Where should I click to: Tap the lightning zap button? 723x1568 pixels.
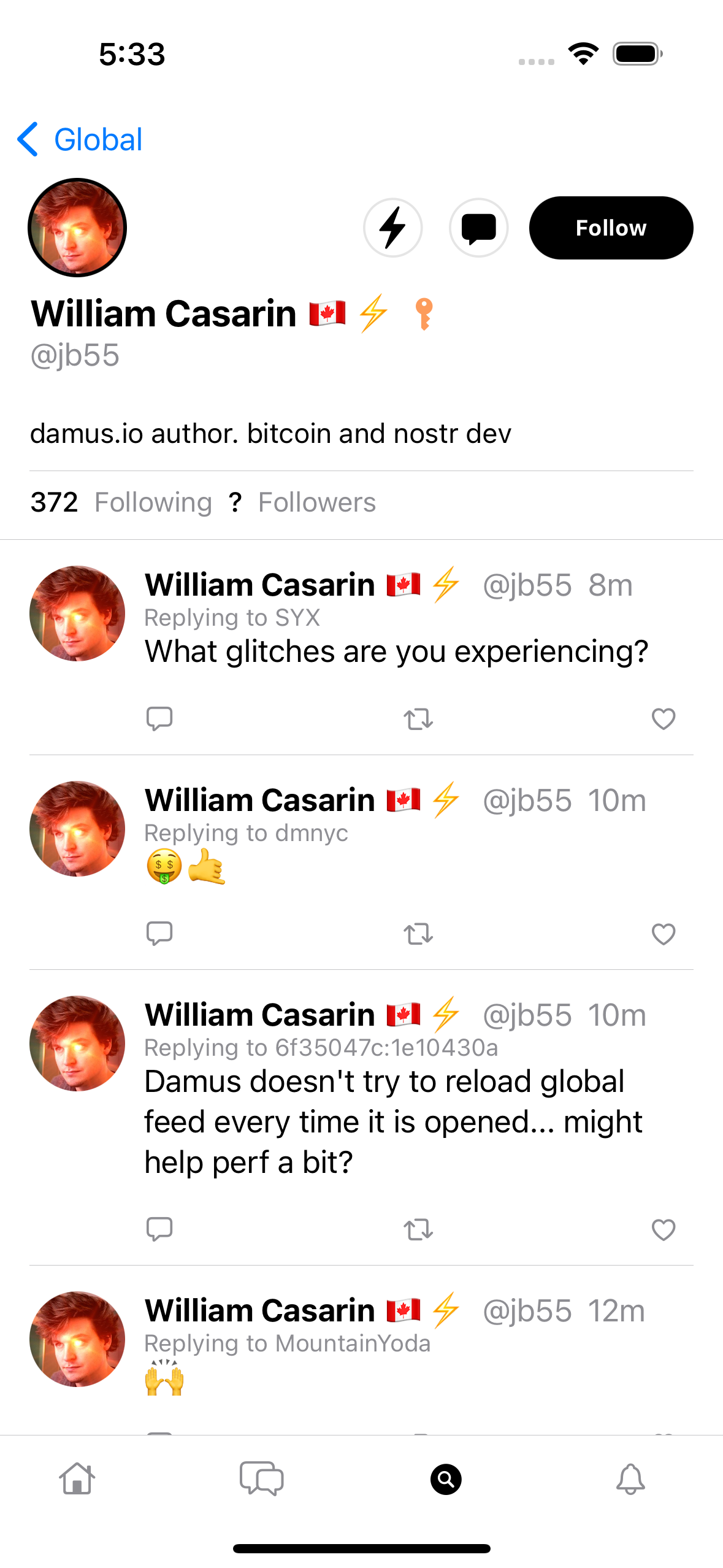[x=392, y=228]
